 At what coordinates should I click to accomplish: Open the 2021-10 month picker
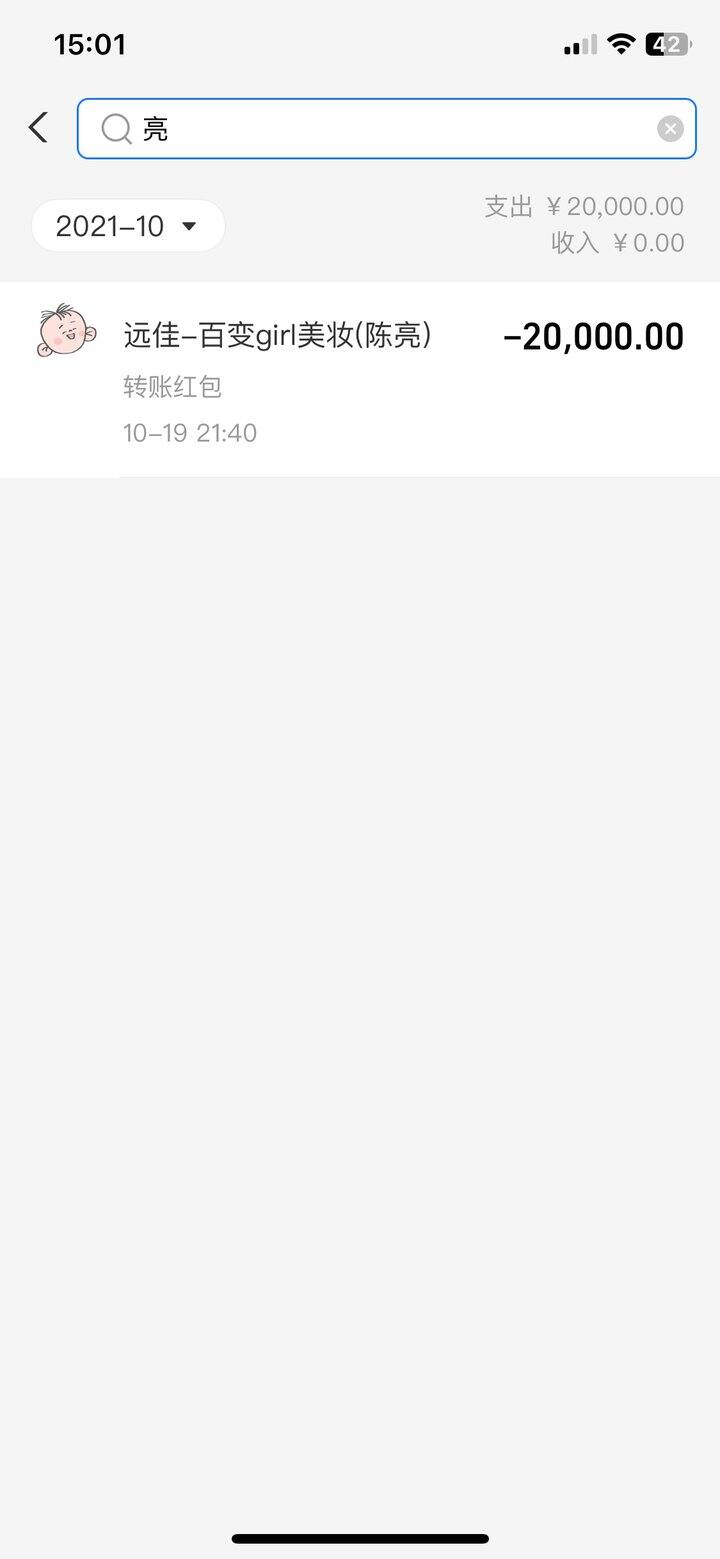[128, 226]
